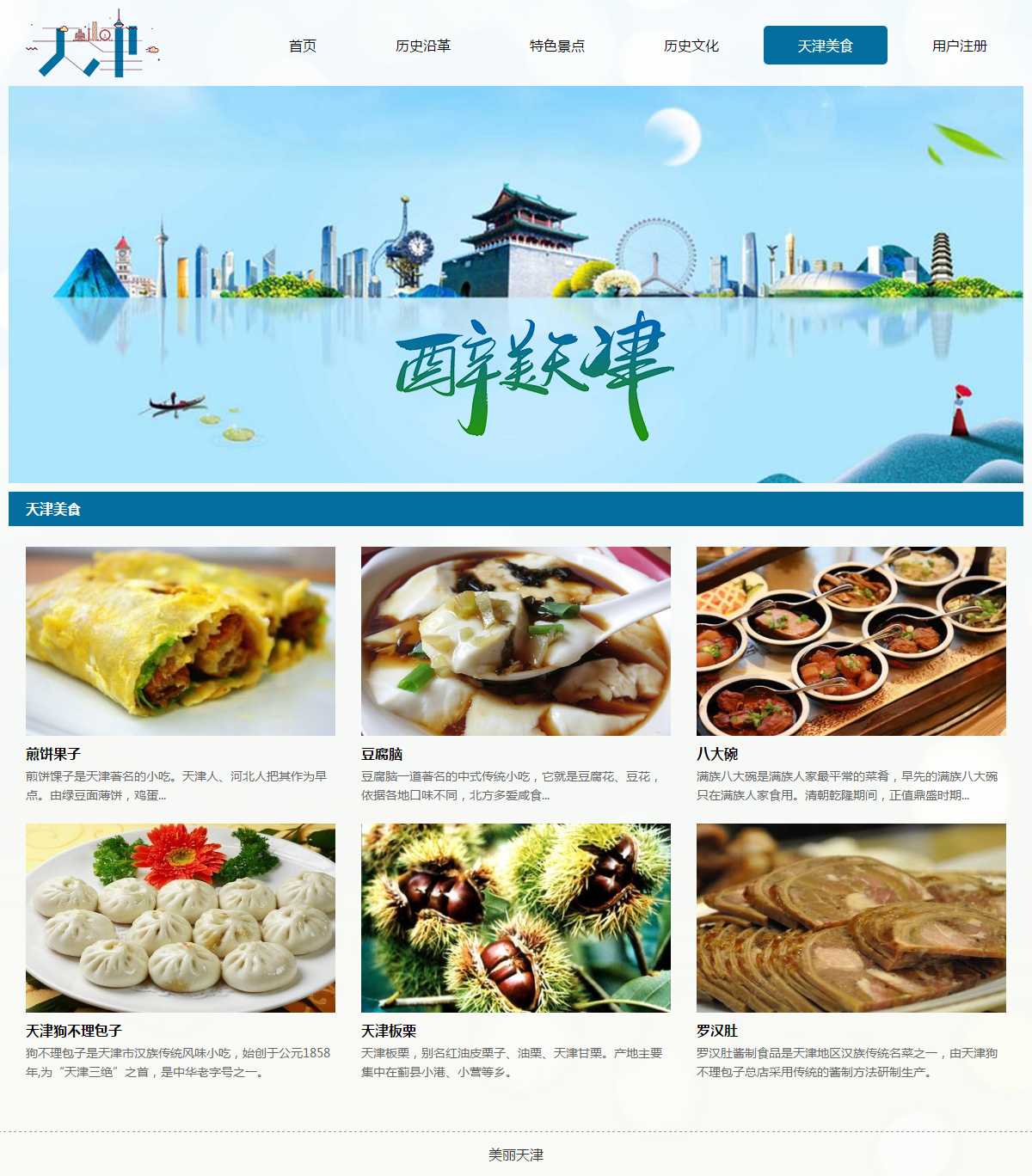Open the 首页 nav item

pos(303,46)
